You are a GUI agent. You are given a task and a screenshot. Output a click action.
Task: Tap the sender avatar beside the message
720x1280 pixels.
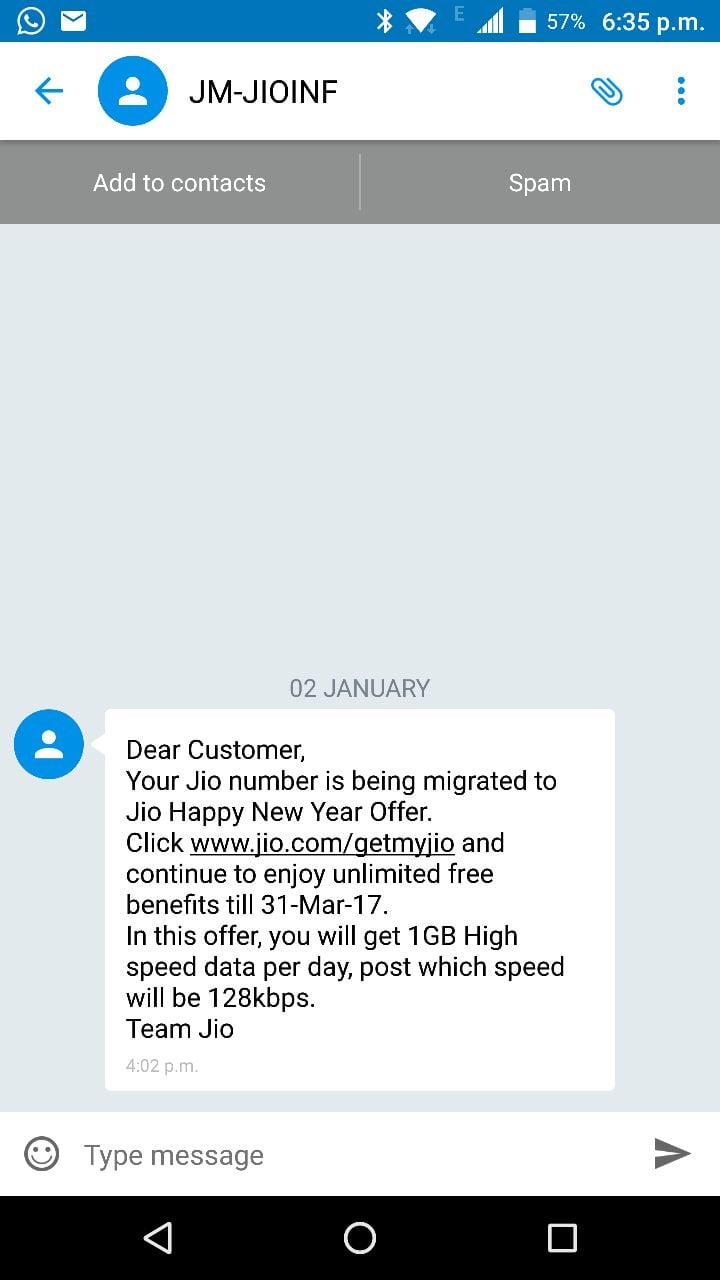tap(48, 744)
